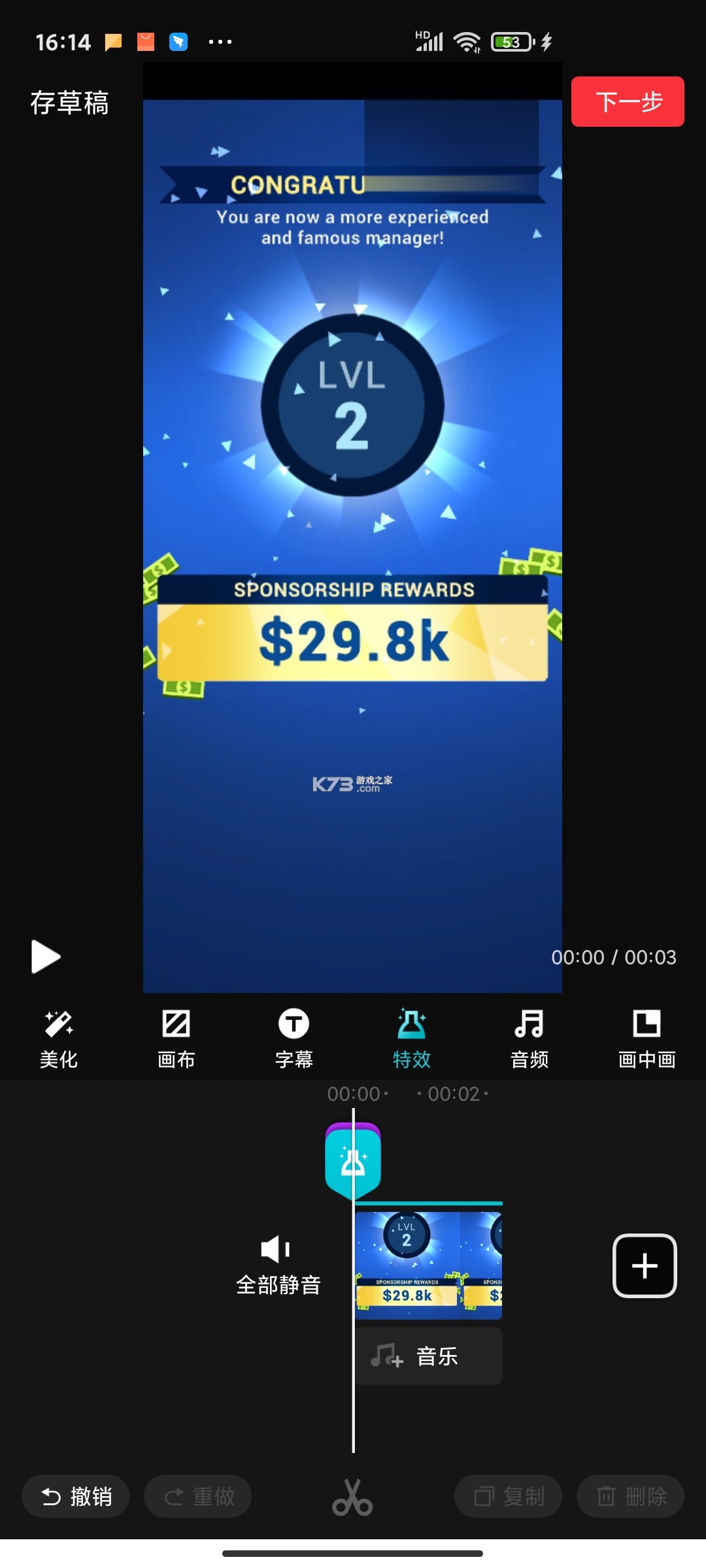This screenshot has width=706, height=1568.
Task: Split the clip with the scissors icon
Action: (x=352, y=1497)
